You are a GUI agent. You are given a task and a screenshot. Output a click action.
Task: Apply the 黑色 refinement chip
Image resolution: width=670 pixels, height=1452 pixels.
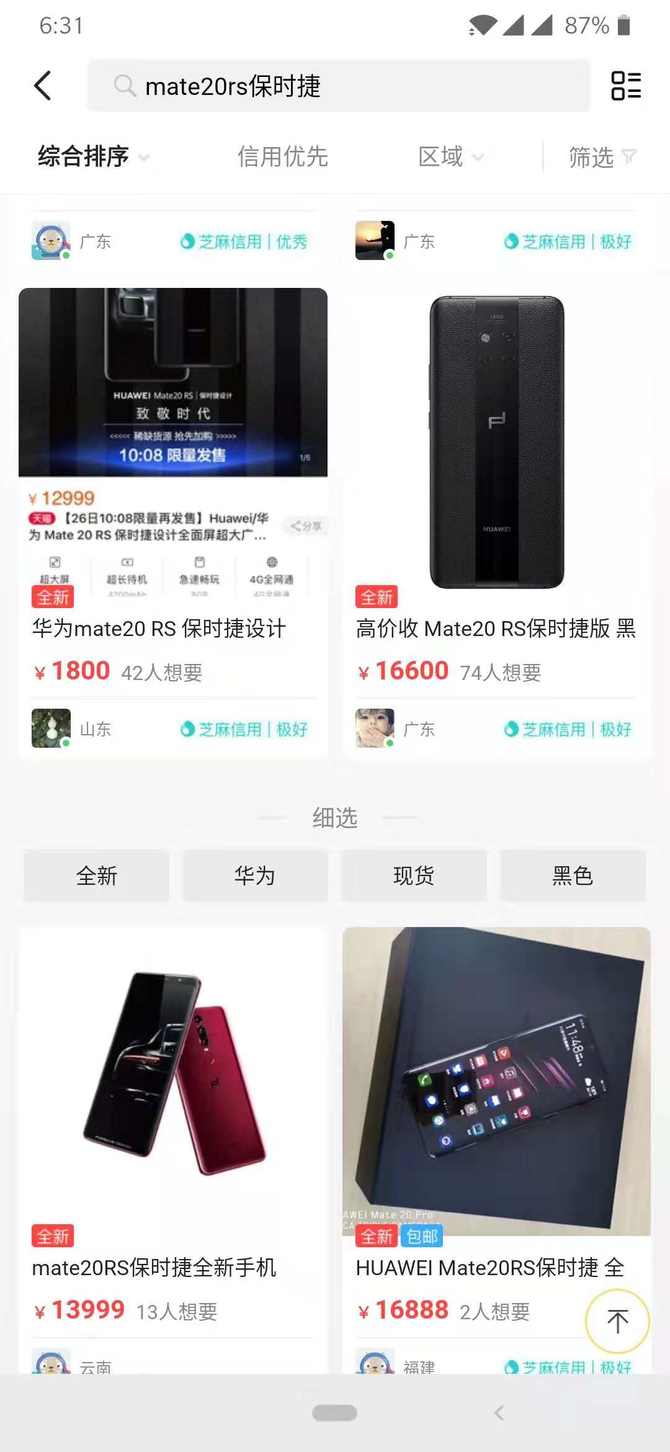[x=573, y=876]
